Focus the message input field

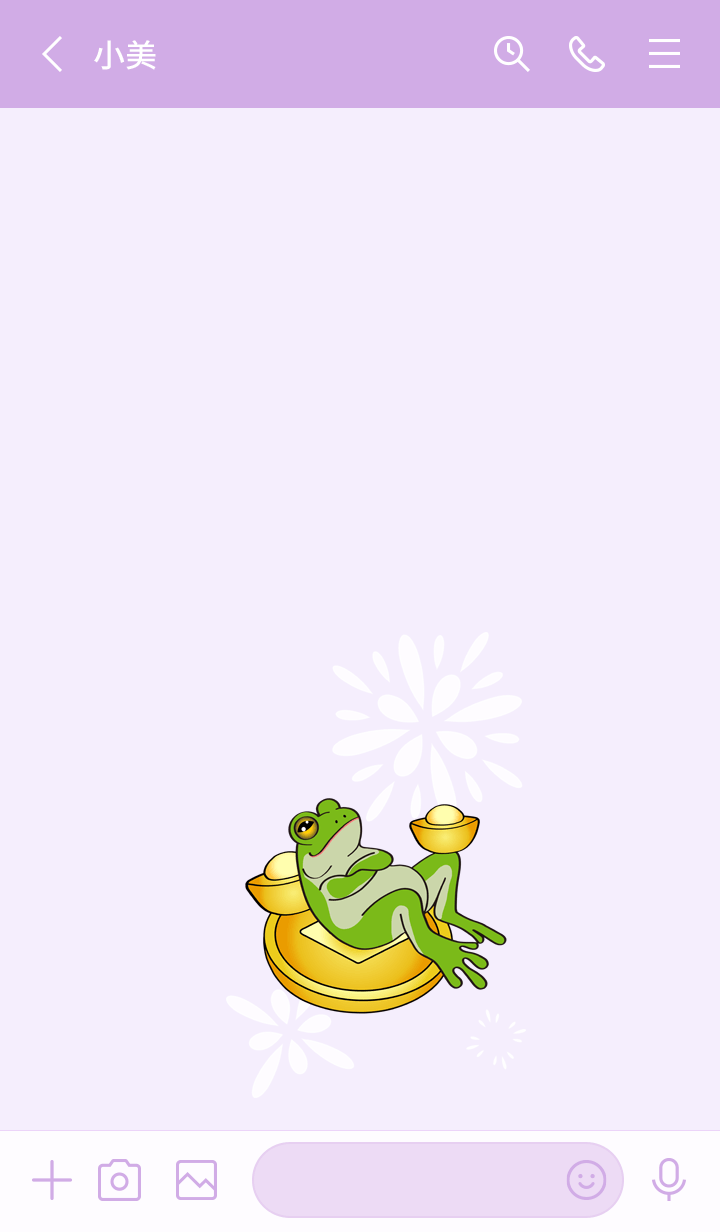pyautogui.click(x=405, y=1180)
